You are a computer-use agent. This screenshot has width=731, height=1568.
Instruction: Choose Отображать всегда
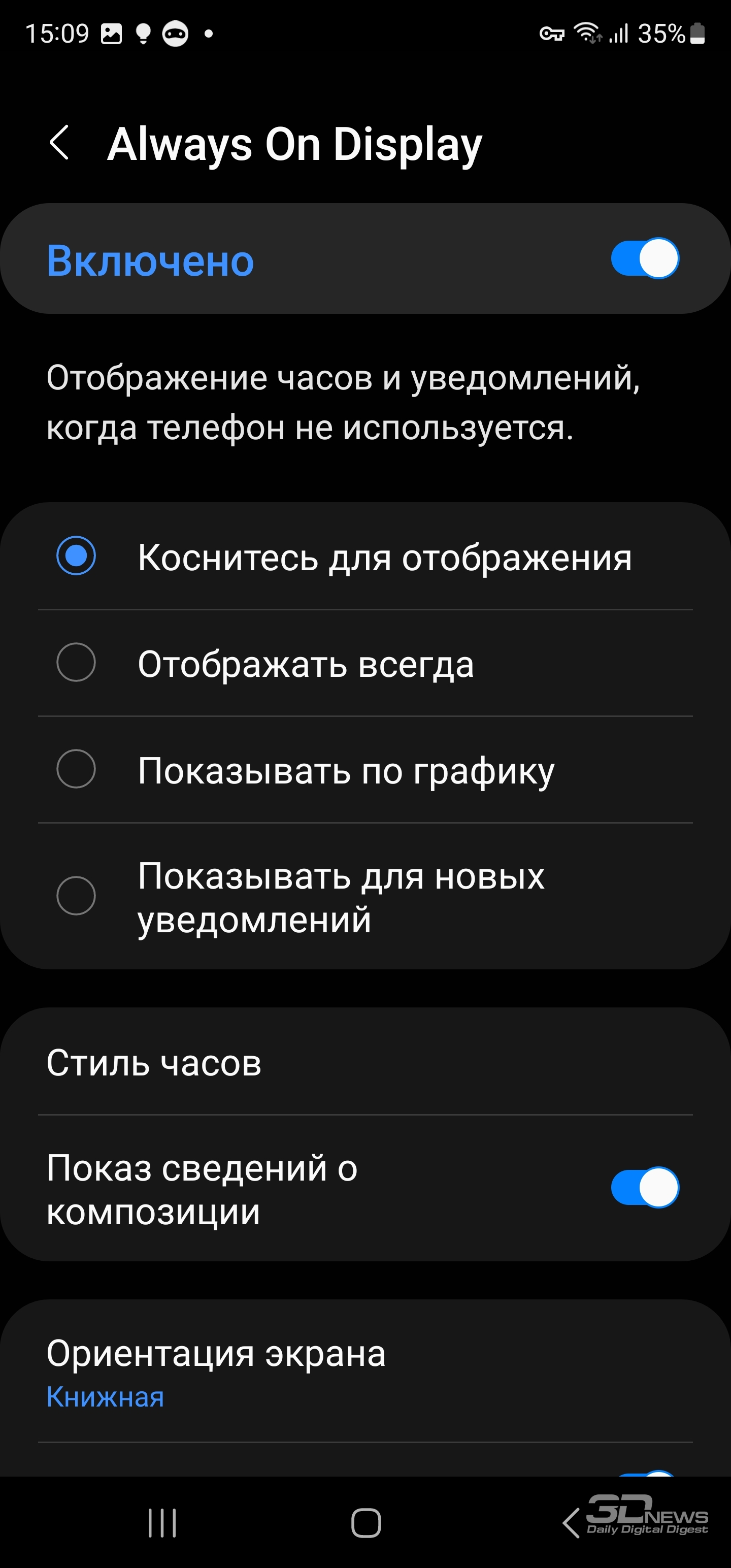(365, 663)
